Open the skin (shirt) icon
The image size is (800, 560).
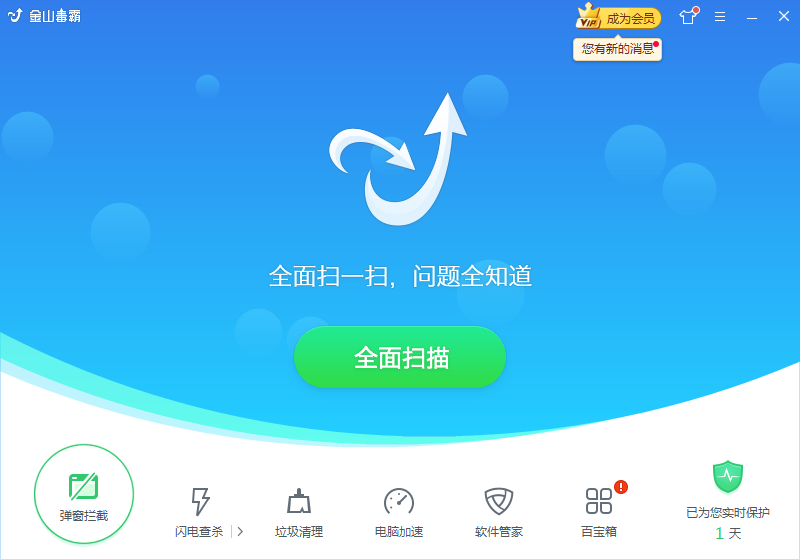pos(687,17)
